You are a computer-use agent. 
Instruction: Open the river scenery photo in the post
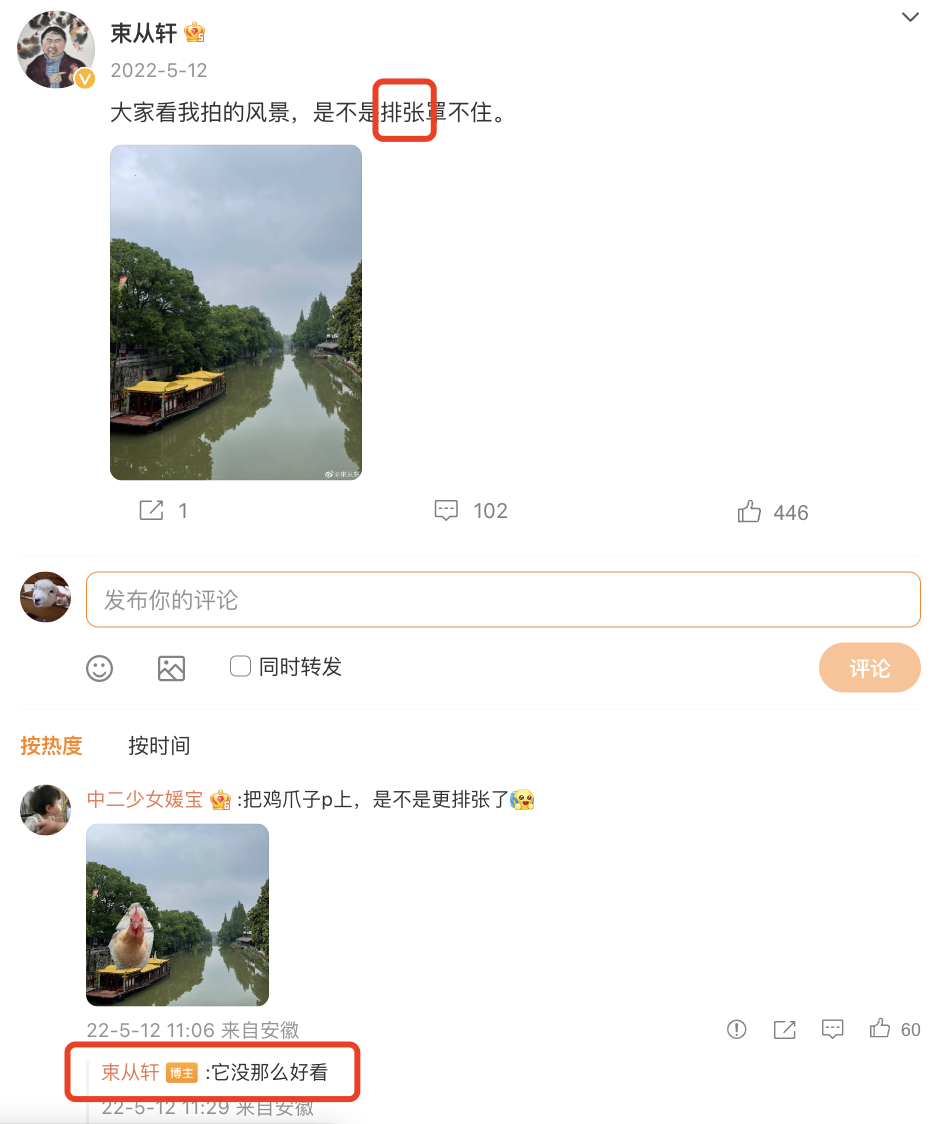pos(236,313)
